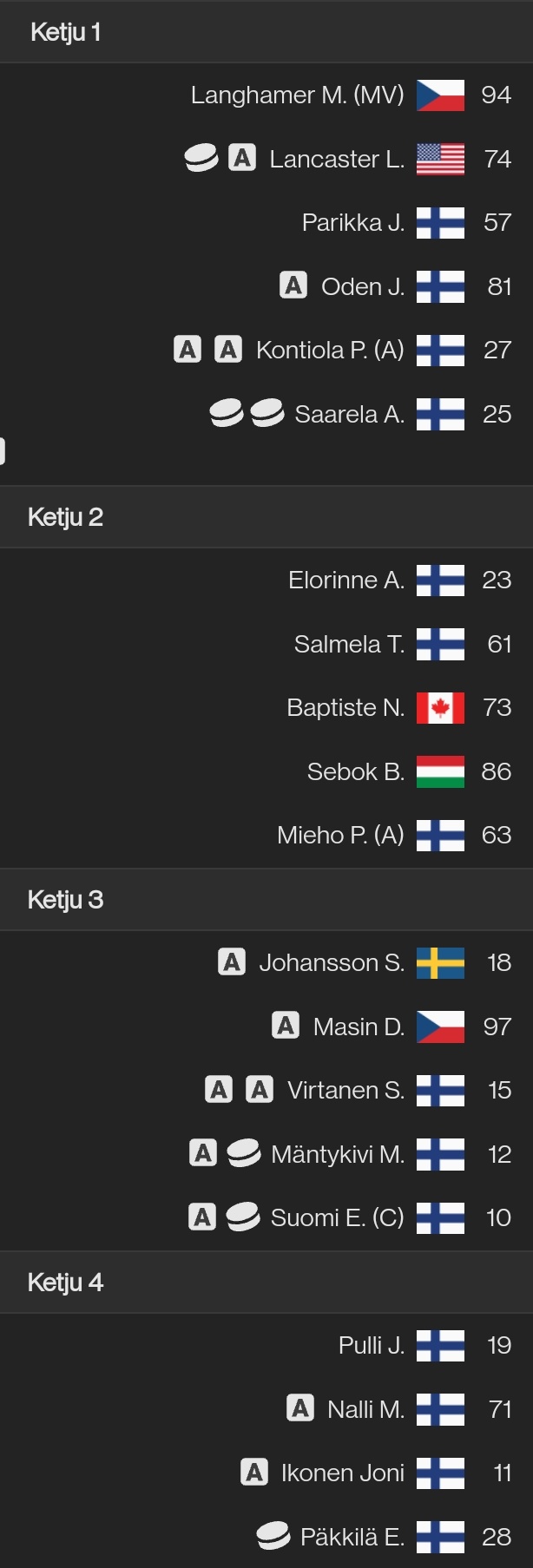The height and width of the screenshot is (1568, 533).
Task: View Parikka J. player details
Action: point(352,223)
